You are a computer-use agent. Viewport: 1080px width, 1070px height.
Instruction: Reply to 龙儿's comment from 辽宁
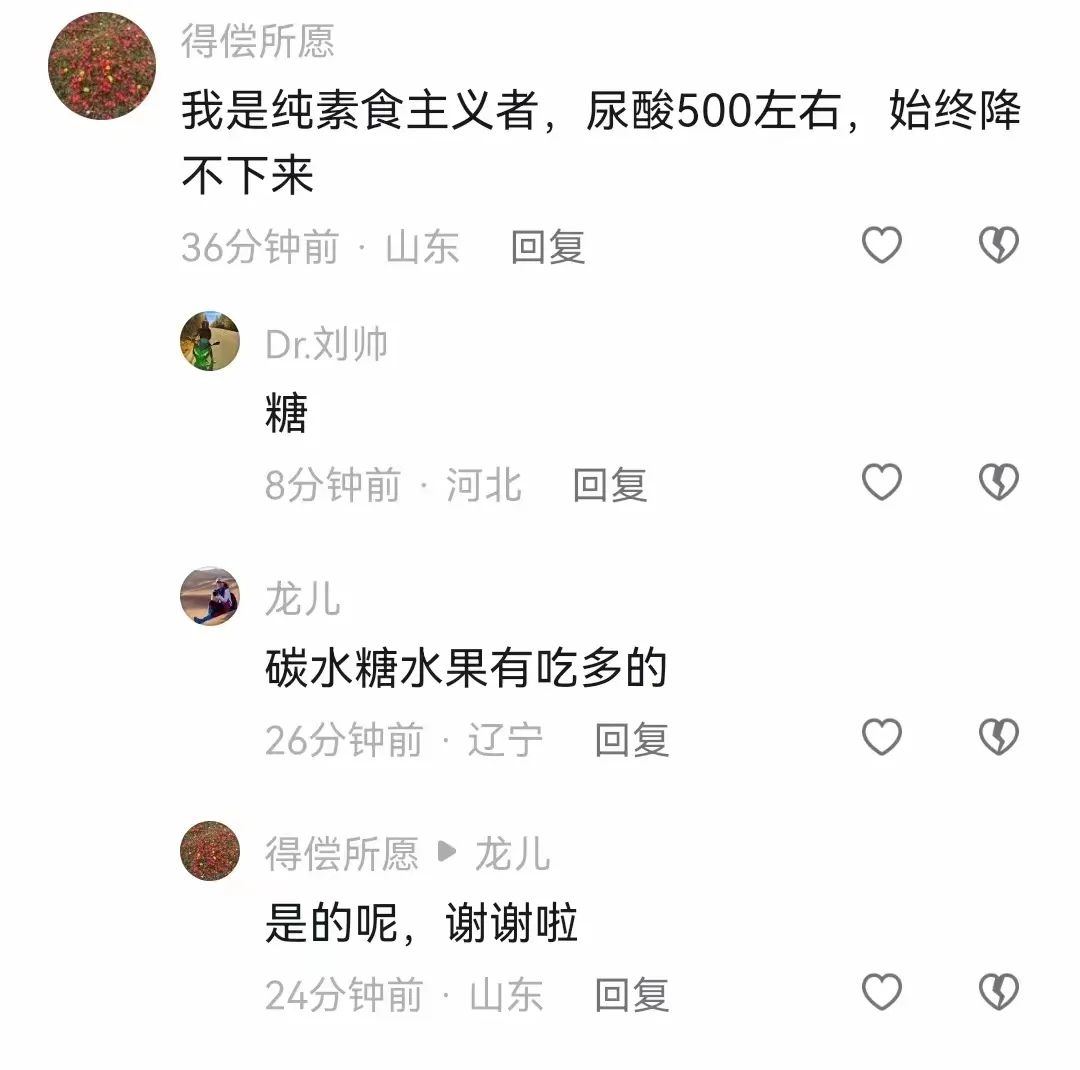coord(632,741)
